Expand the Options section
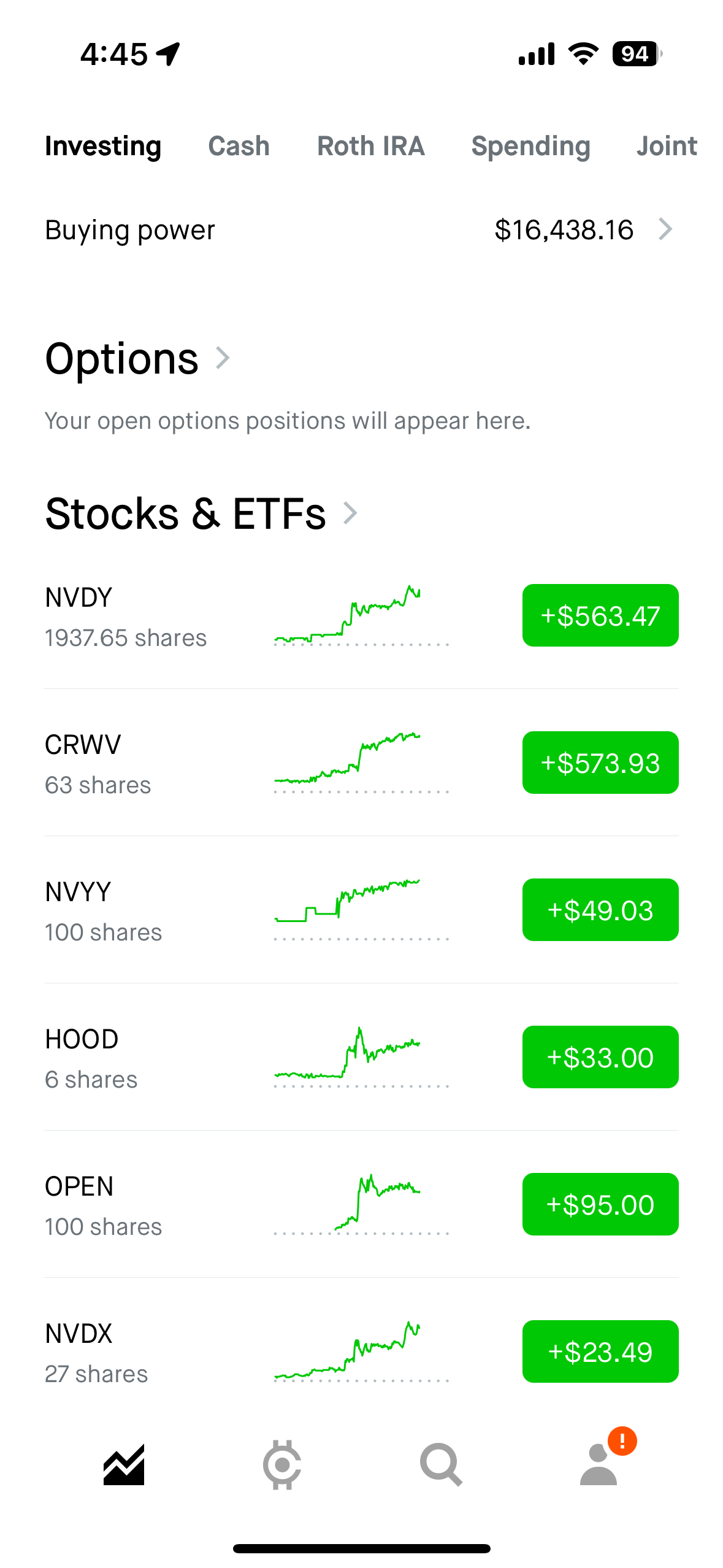723x1568 pixels. coord(137,359)
